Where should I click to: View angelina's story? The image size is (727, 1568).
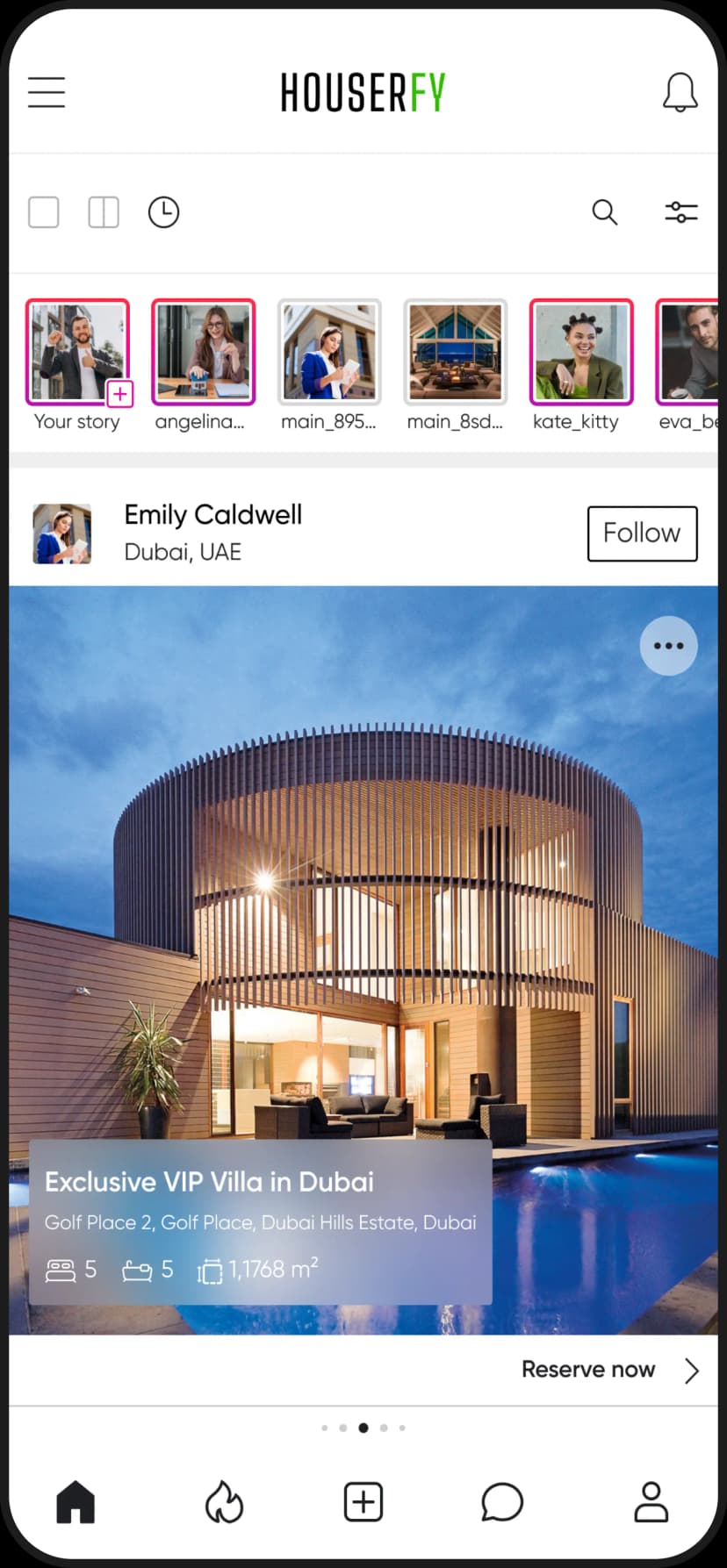[x=203, y=353]
